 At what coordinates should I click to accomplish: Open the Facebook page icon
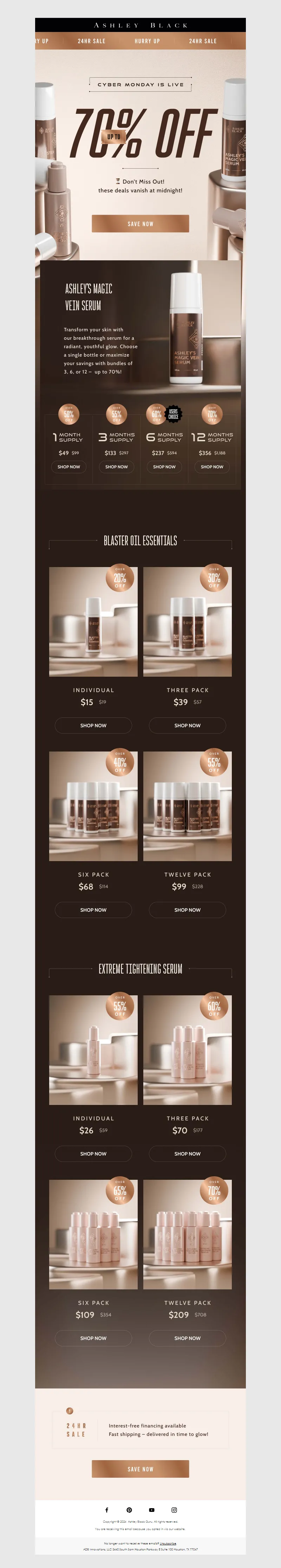pyautogui.click(x=106, y=1510)
